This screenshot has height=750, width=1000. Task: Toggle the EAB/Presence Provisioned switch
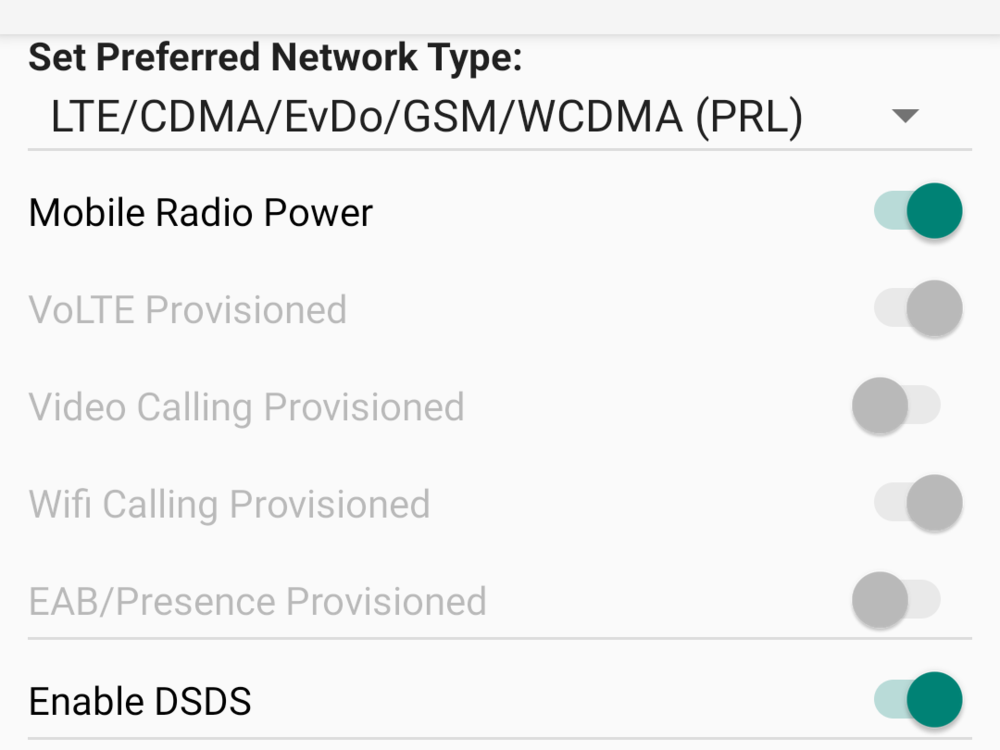[x=897, y=600]
